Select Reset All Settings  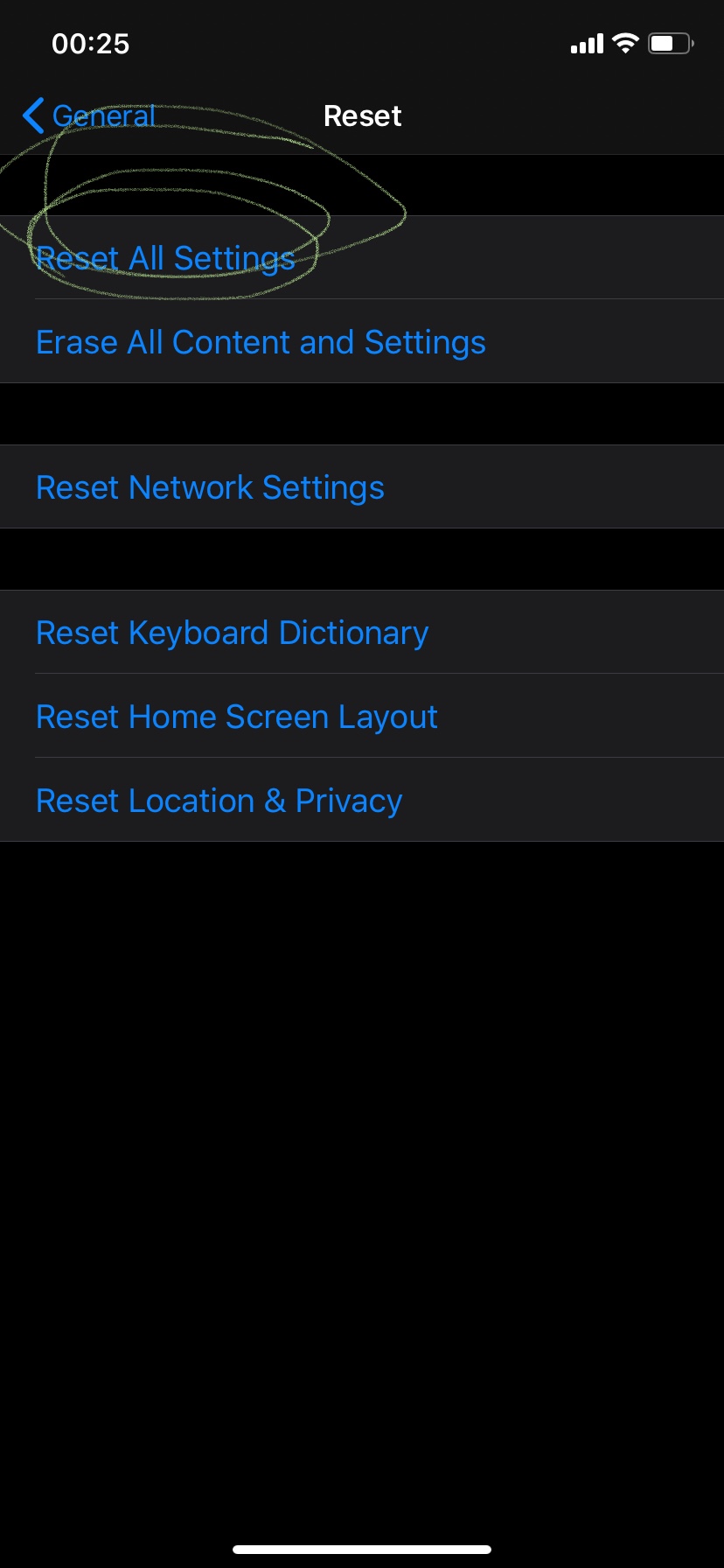point(166,258)
